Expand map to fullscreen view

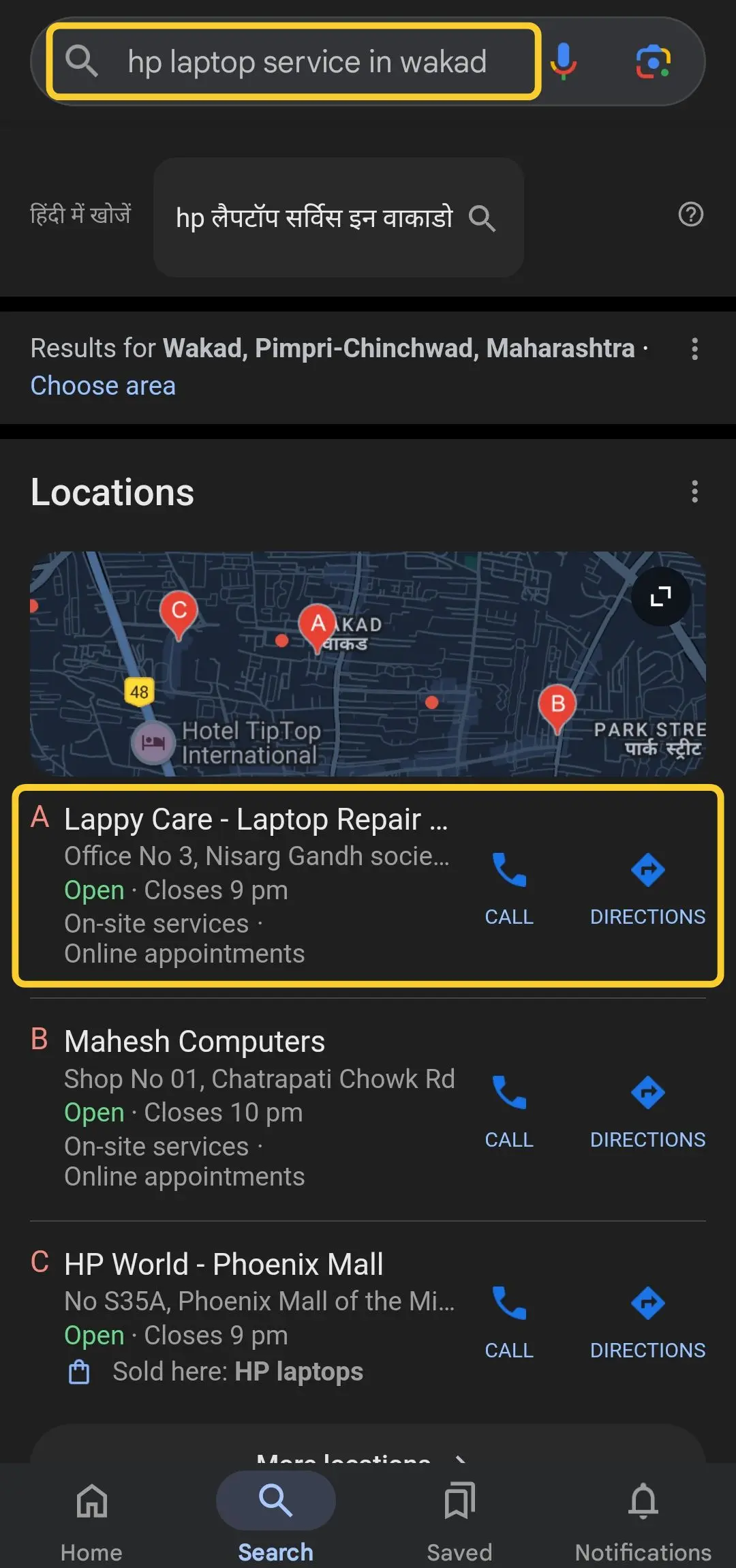660,597
